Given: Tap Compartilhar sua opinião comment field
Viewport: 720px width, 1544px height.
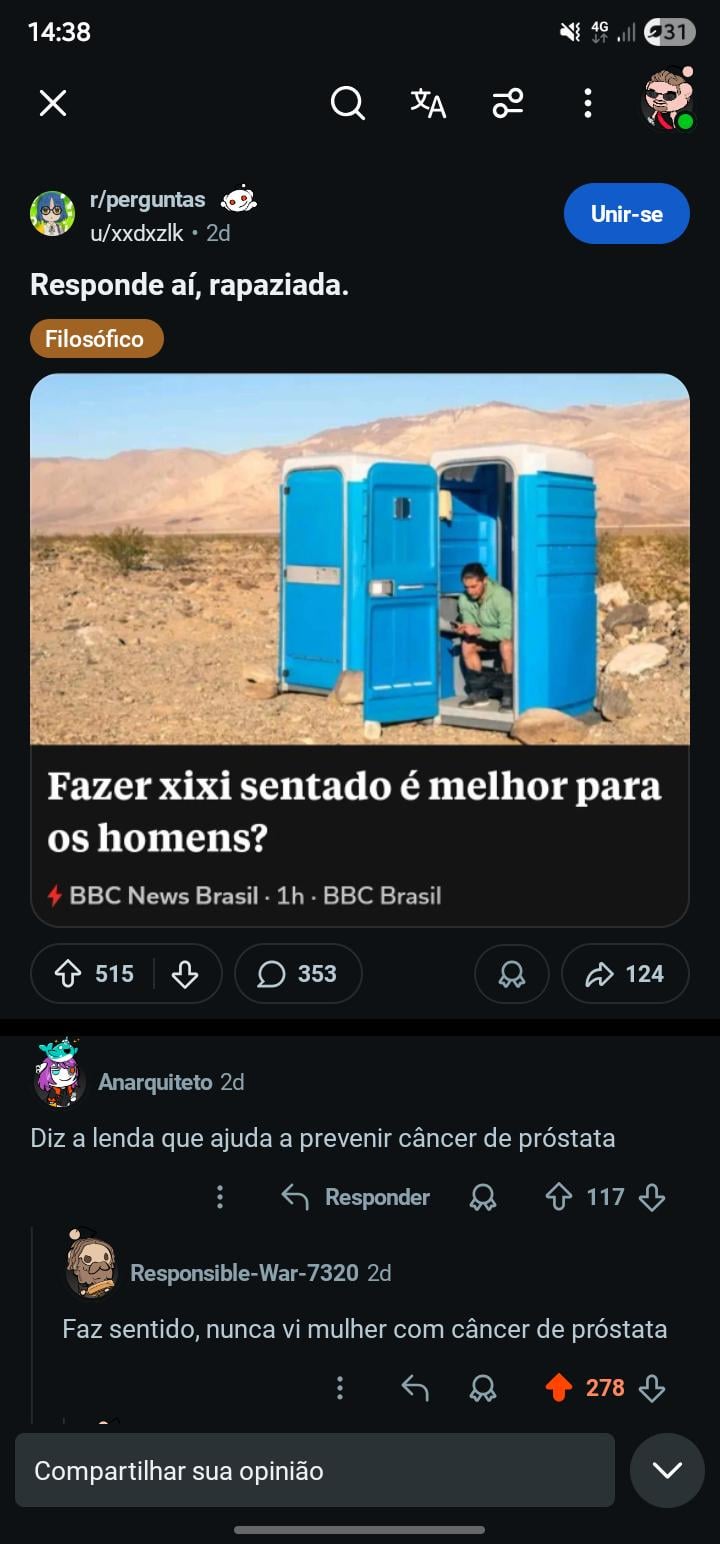Looking at the screenshot, I should point(314,1471).
